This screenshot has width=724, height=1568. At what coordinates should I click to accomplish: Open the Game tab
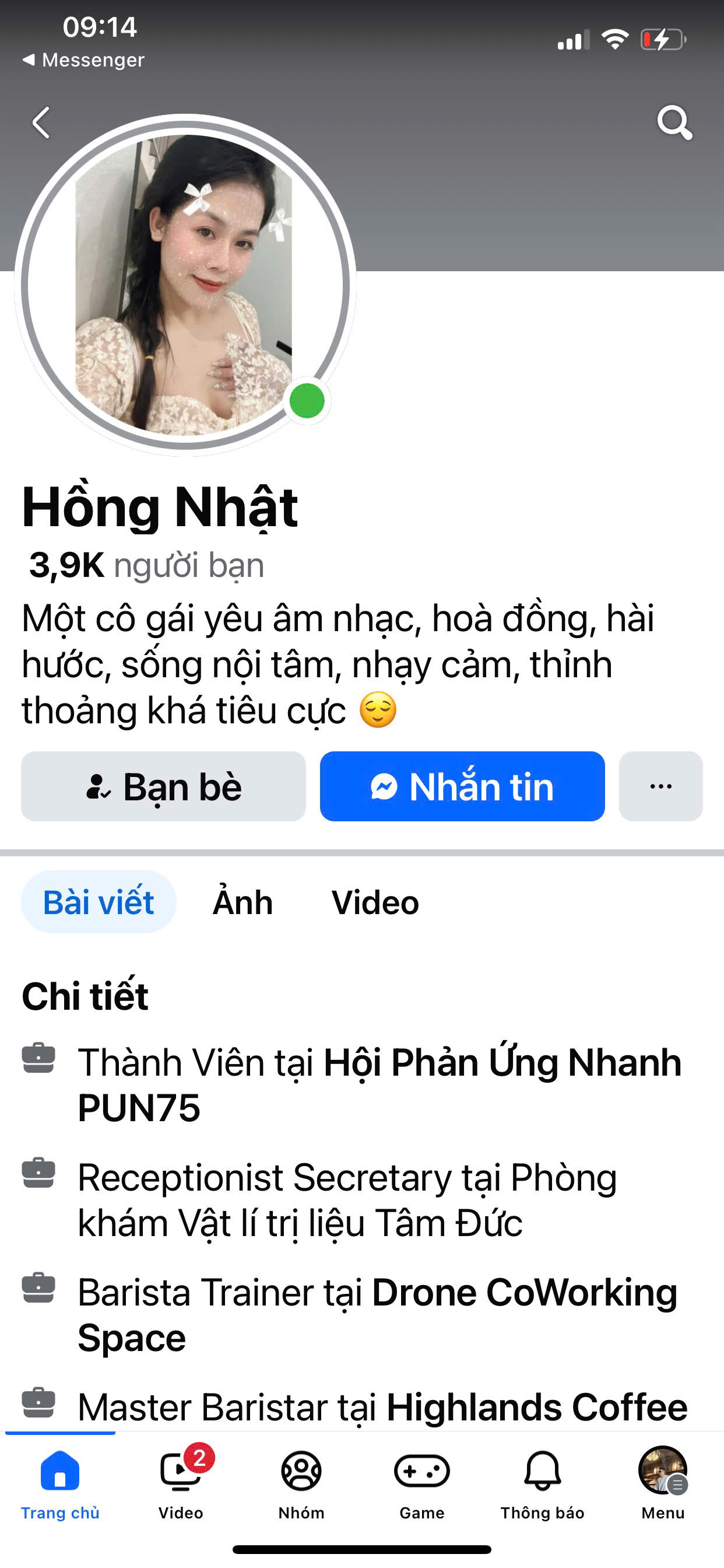click(421, 1483)
